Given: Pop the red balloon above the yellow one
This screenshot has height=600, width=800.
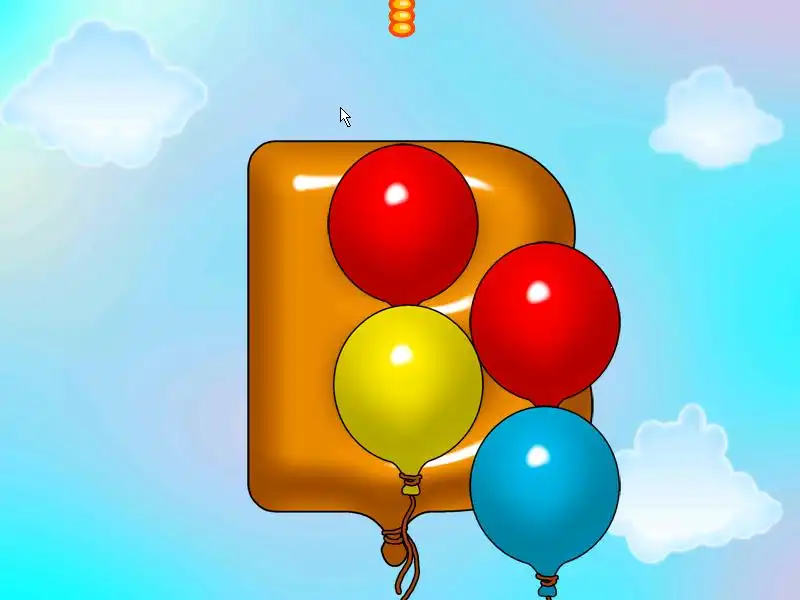Looking at the screenshot, I should (403, 222).
